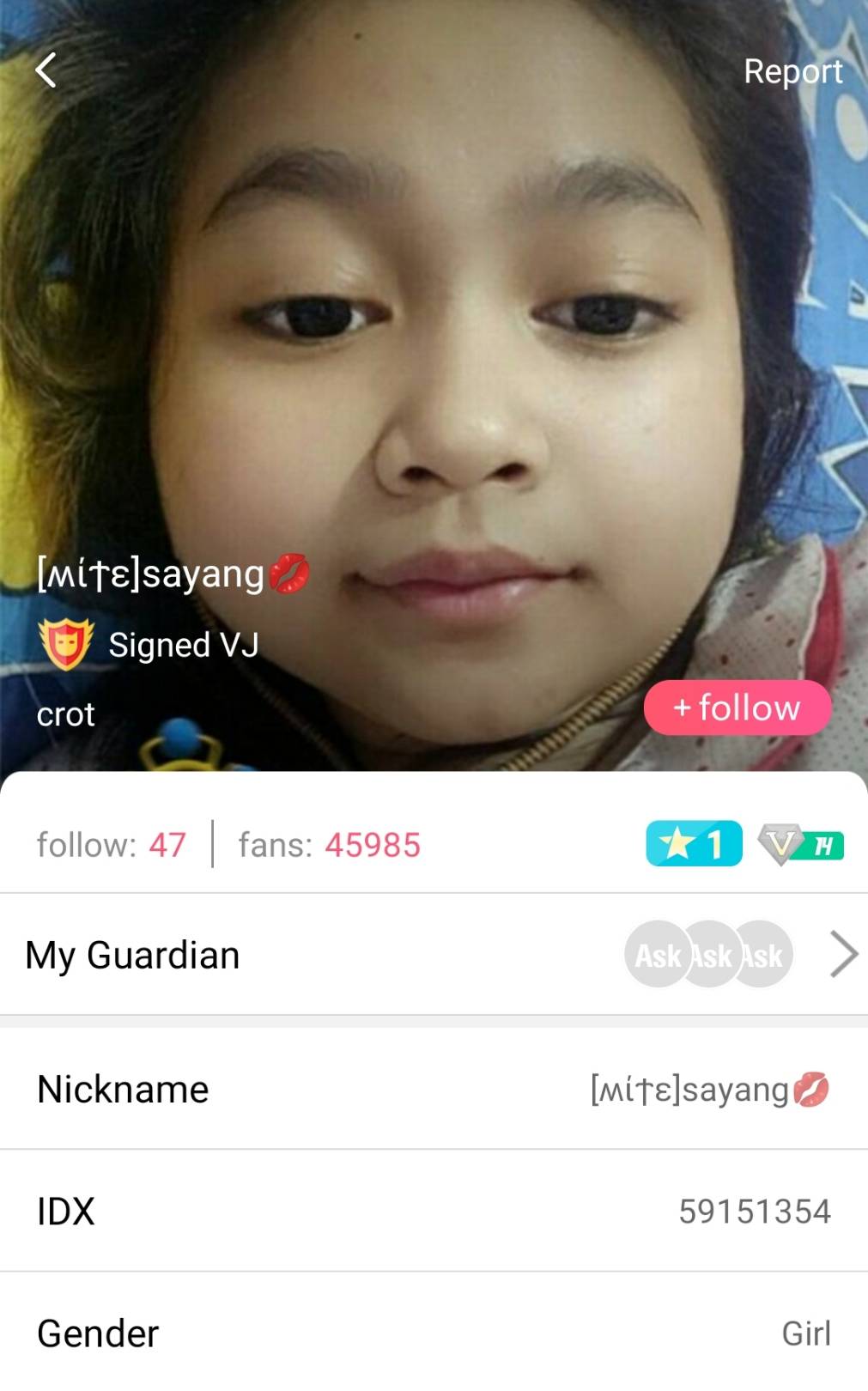
Task: Open the fans list
Action: (x=329, y=845)
